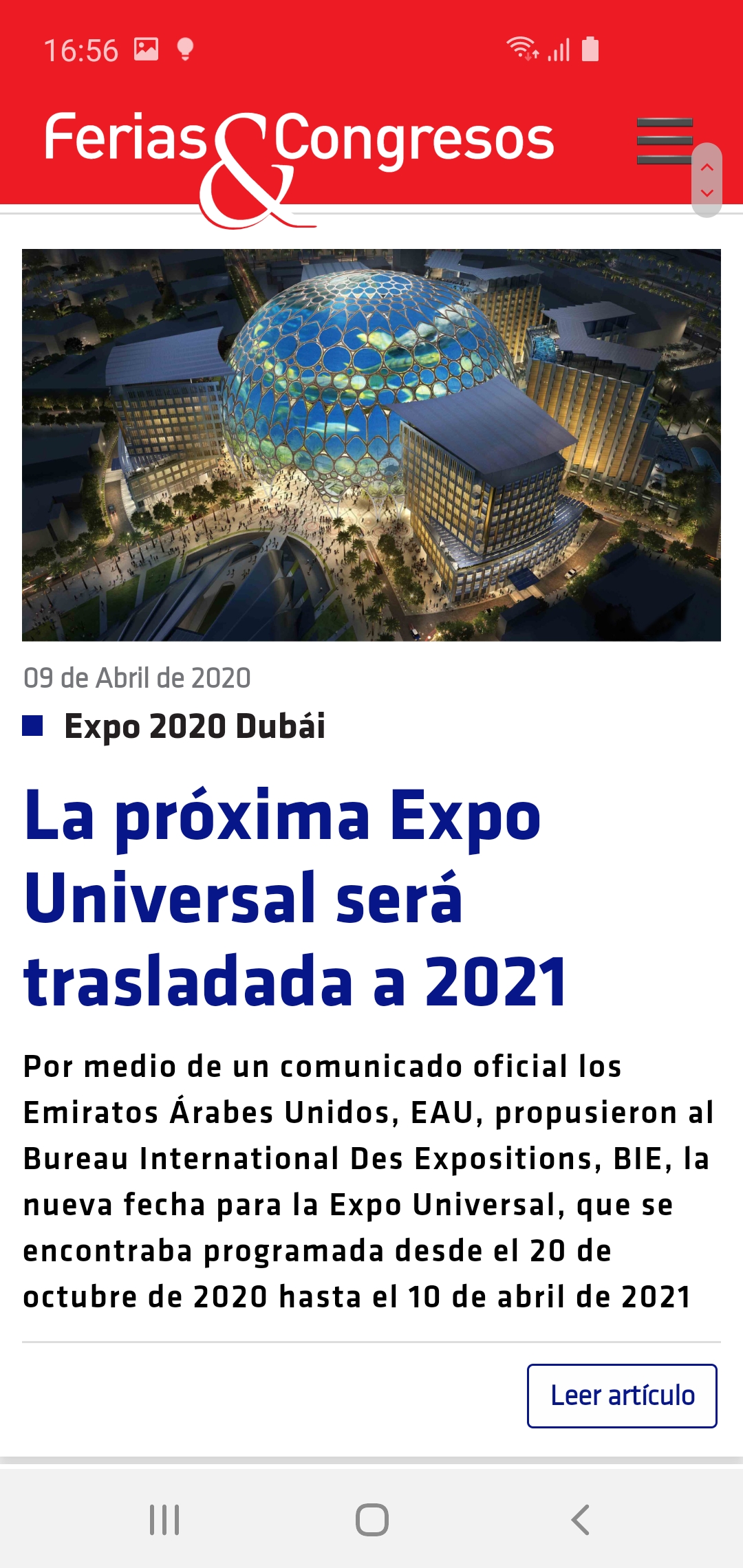Viewport: 743px width, 1568px height.
Task: Tap the up arrow on scroll handle
Action: point(707,167)
